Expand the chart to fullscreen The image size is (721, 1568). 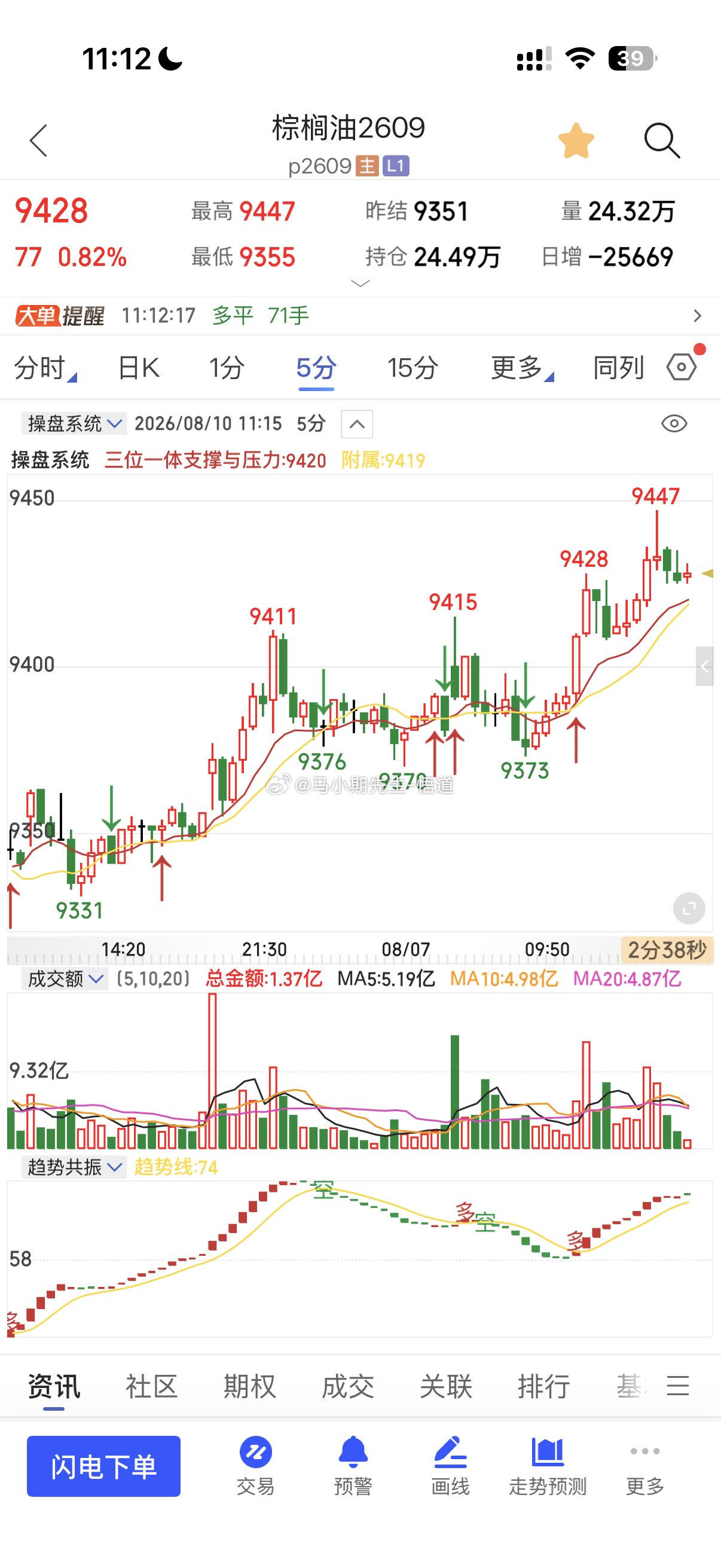coord(689,909)
